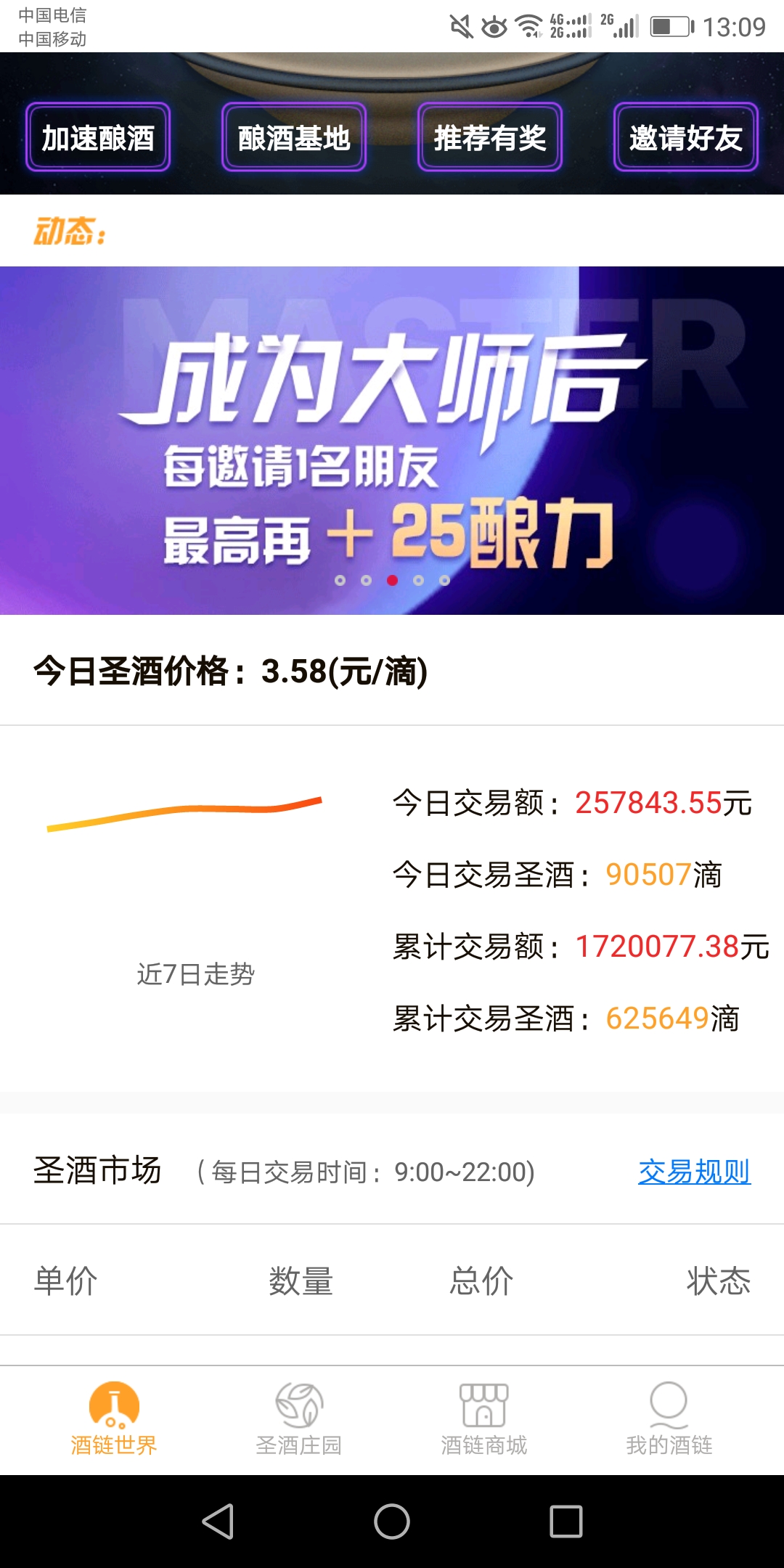Select 邀请好友 to invite friends

686,137
